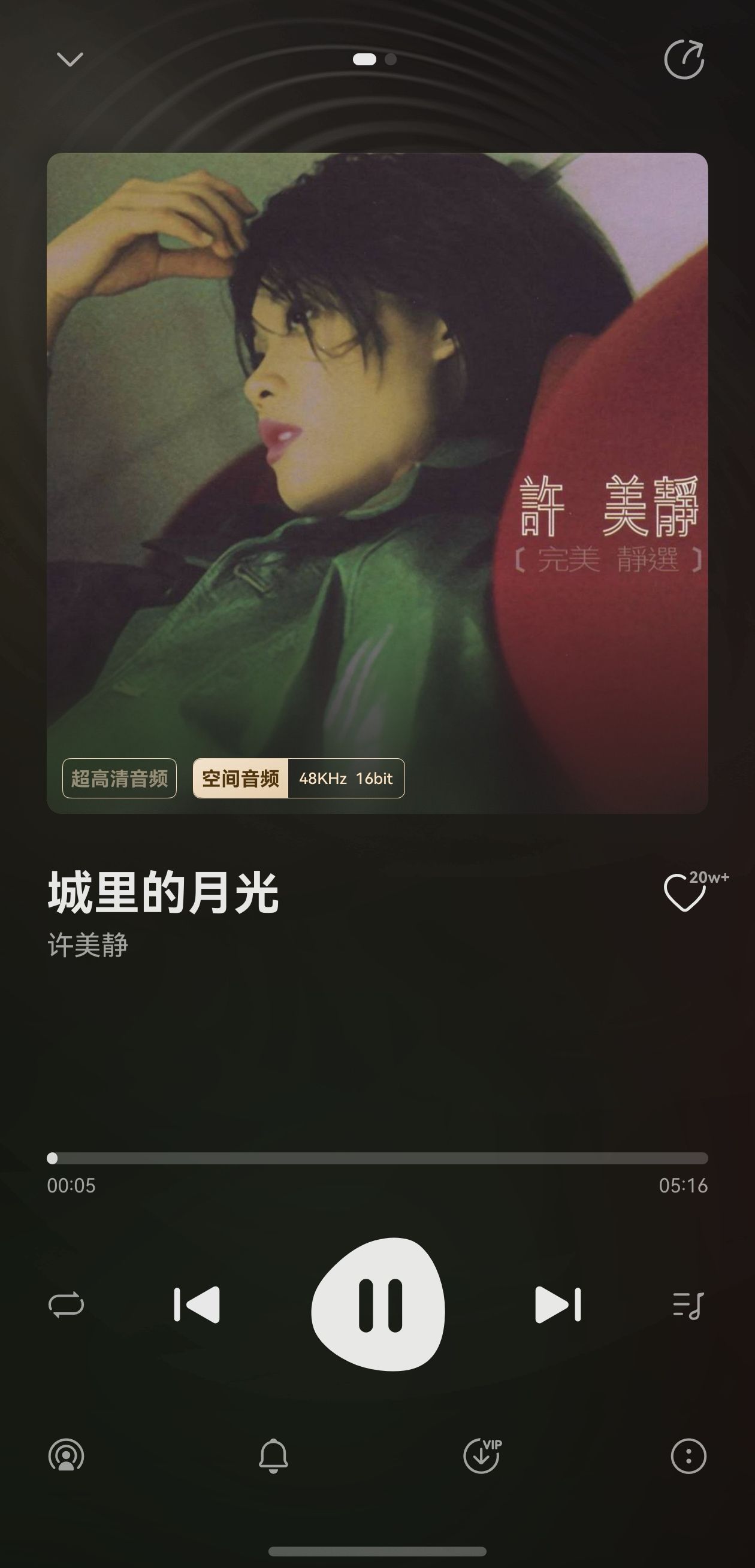The width and height of the screenshot is (755, 1568).
Task: Skip to the next track
Action: tap(558, 1304)
